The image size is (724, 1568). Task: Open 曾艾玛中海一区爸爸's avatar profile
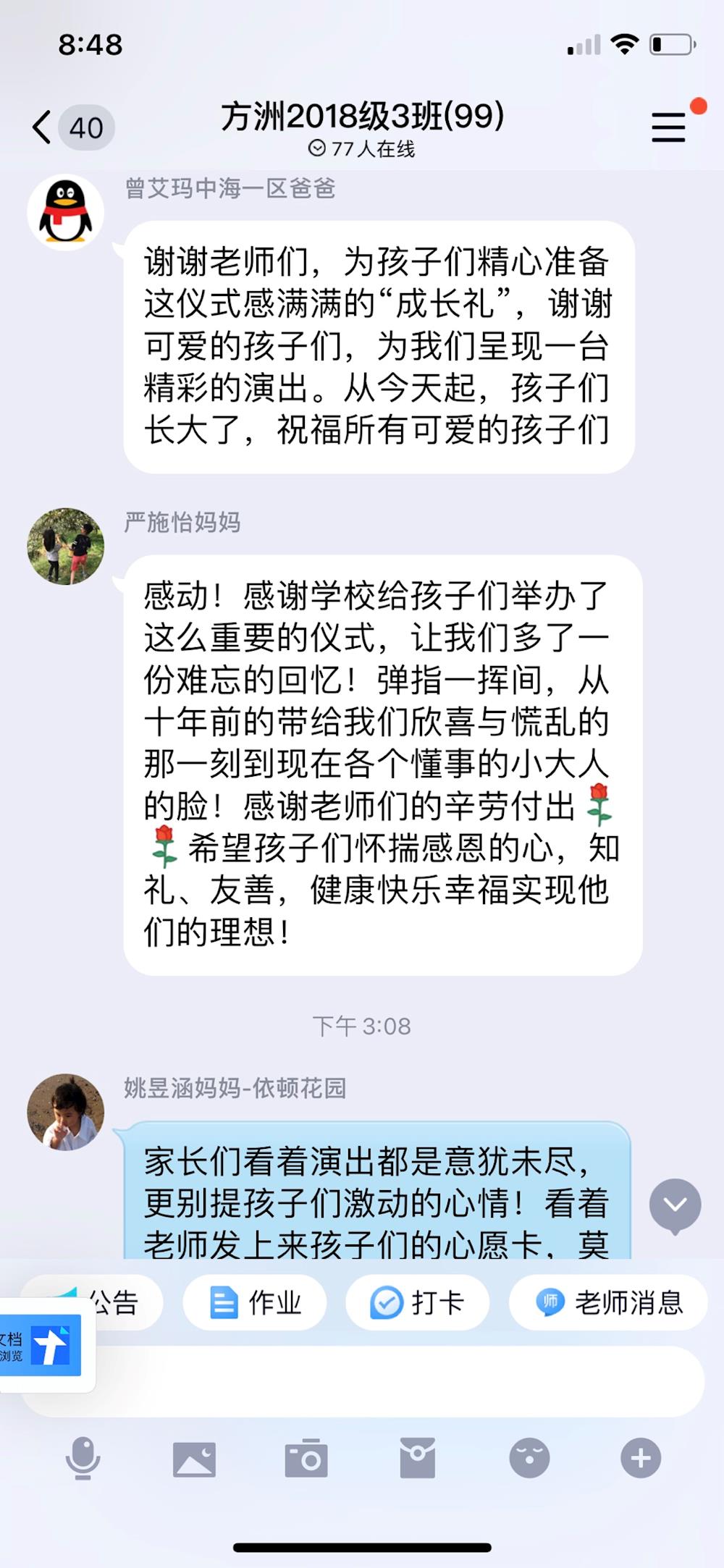[65, 212]
